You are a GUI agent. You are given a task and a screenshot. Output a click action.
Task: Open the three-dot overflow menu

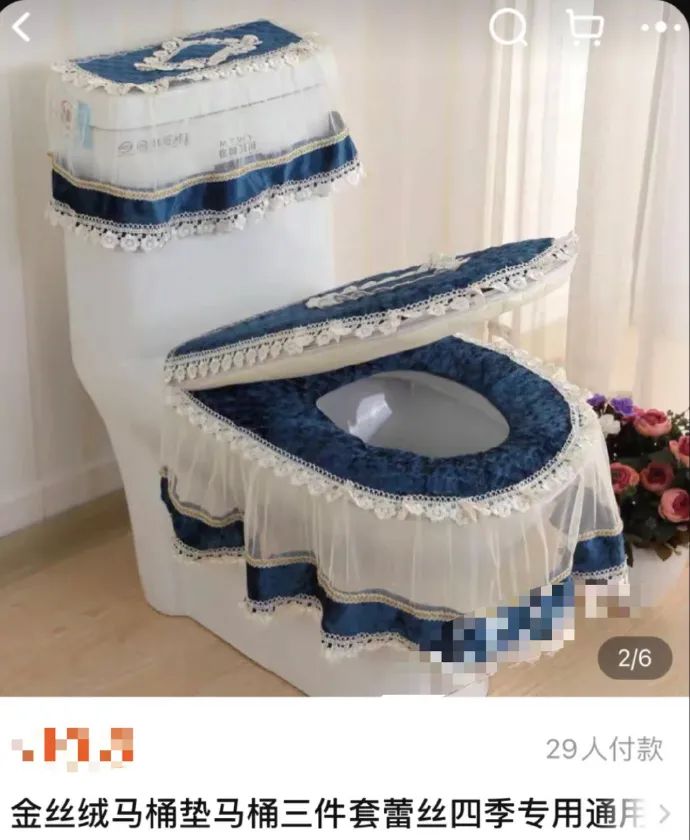[660, 27]
